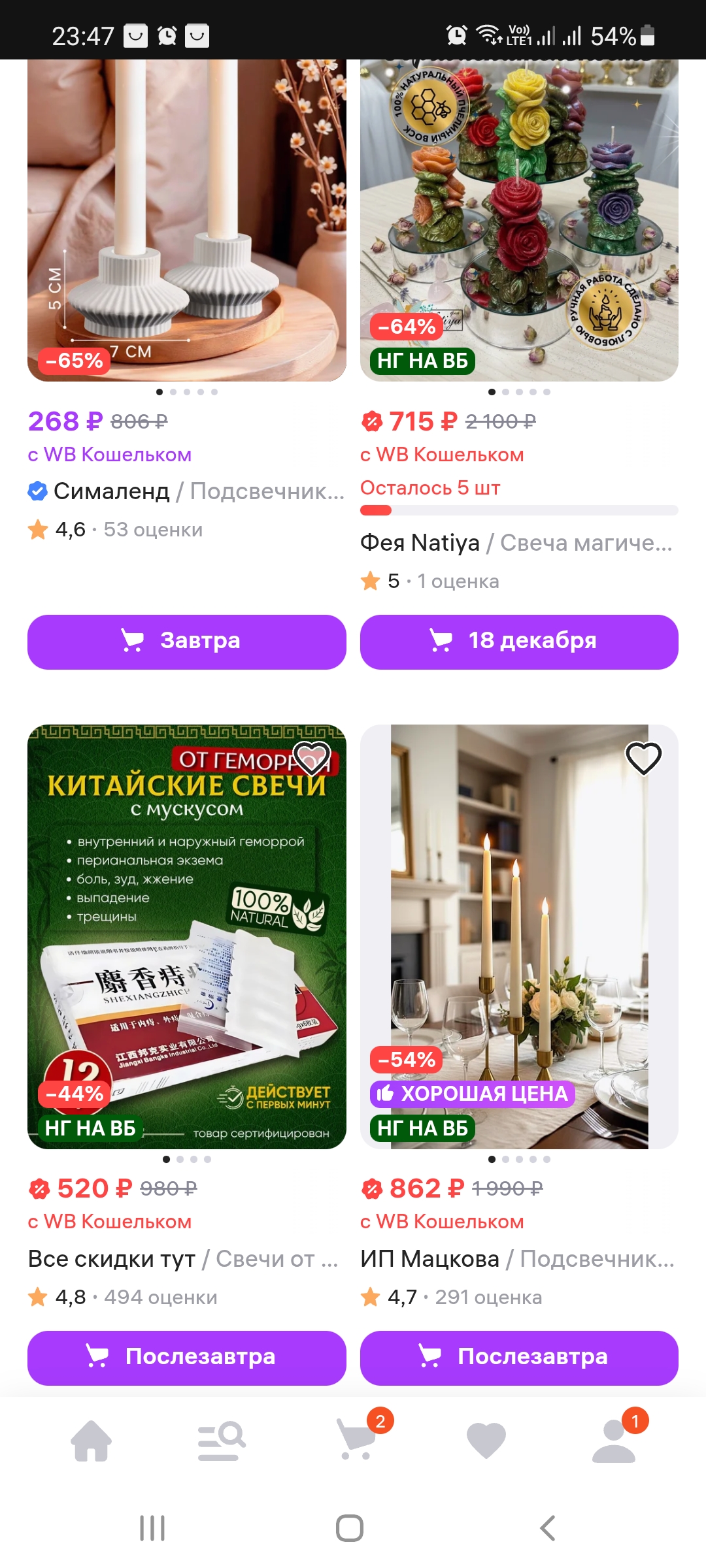Add Chinese candles to favorites with heart
Screen dimensions: 706x1568
312,759
